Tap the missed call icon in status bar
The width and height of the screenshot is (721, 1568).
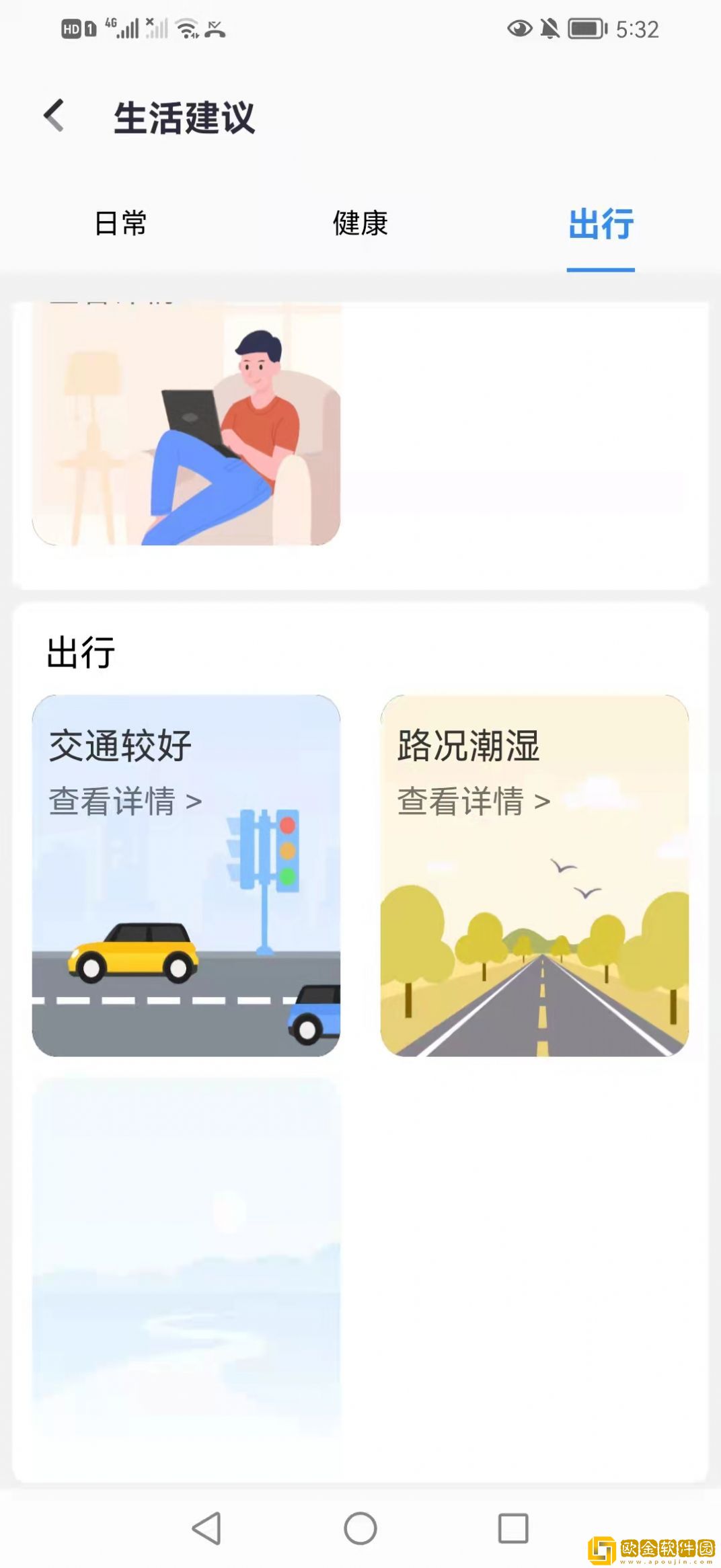coord(214,29)
